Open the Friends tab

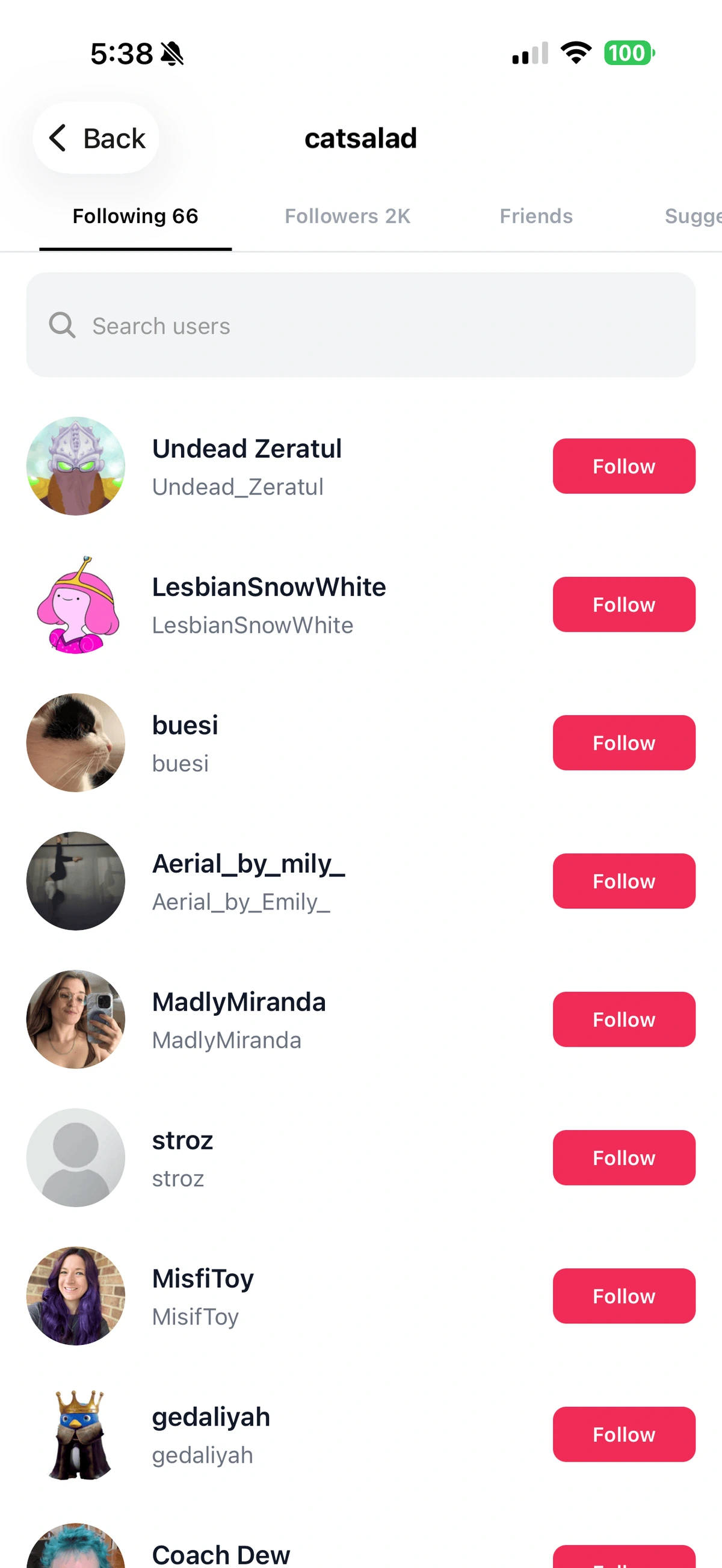(535, 216)
